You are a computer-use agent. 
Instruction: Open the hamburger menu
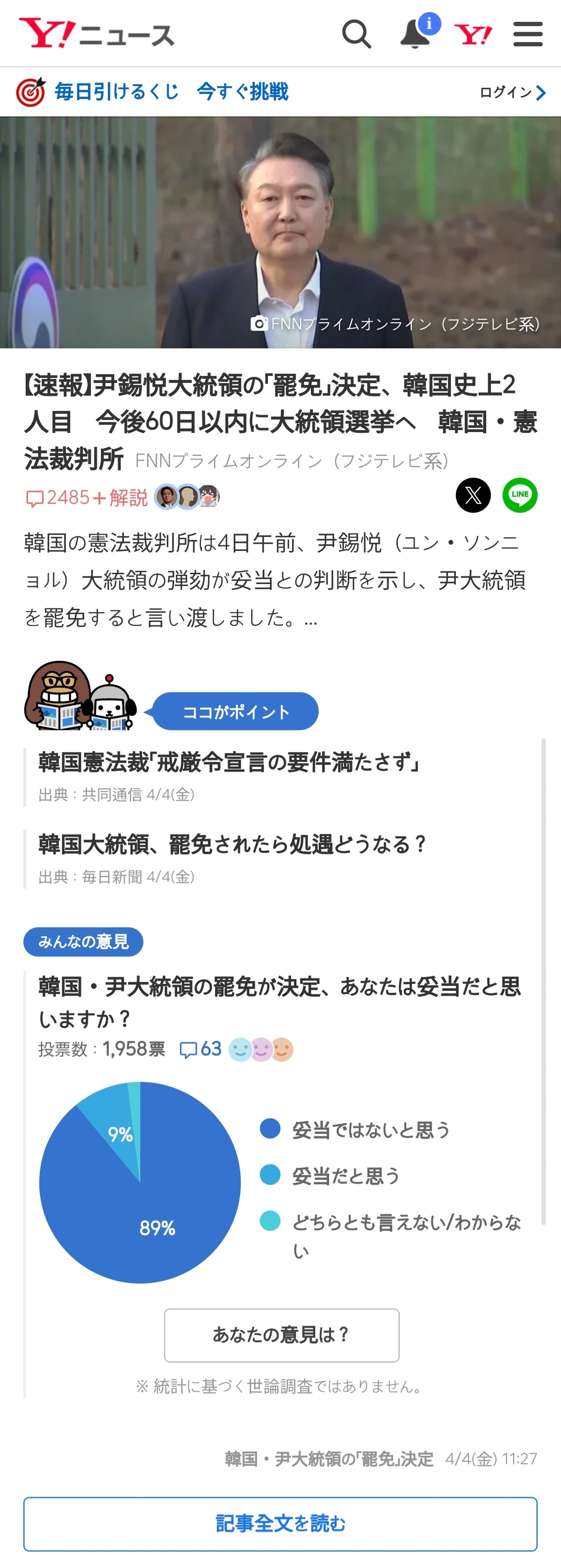pyautogui.click(x=527, y=35)
